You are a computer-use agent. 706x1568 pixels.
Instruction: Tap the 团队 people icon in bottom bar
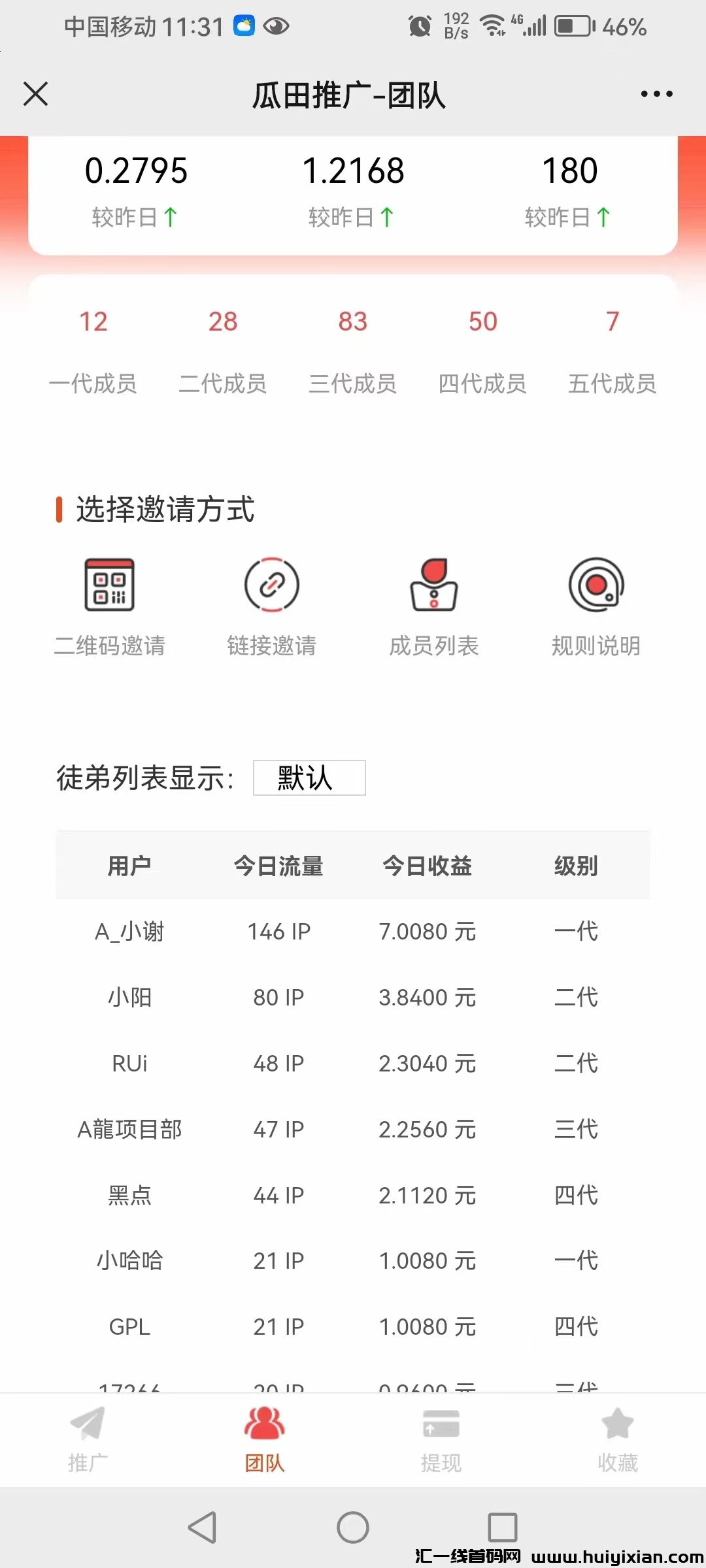coord(265,1428)
